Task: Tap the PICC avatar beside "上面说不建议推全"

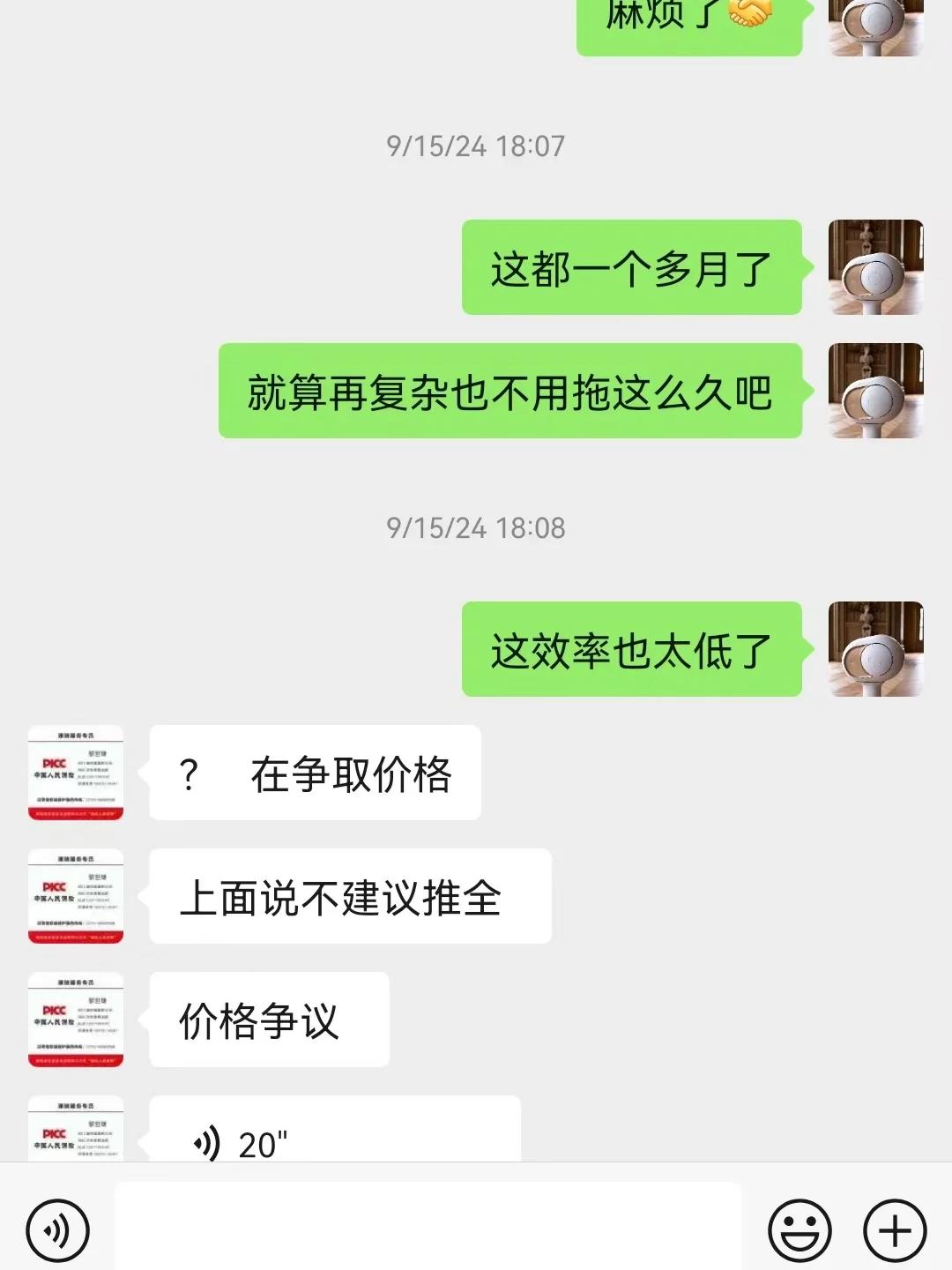Action: point(75,896)
